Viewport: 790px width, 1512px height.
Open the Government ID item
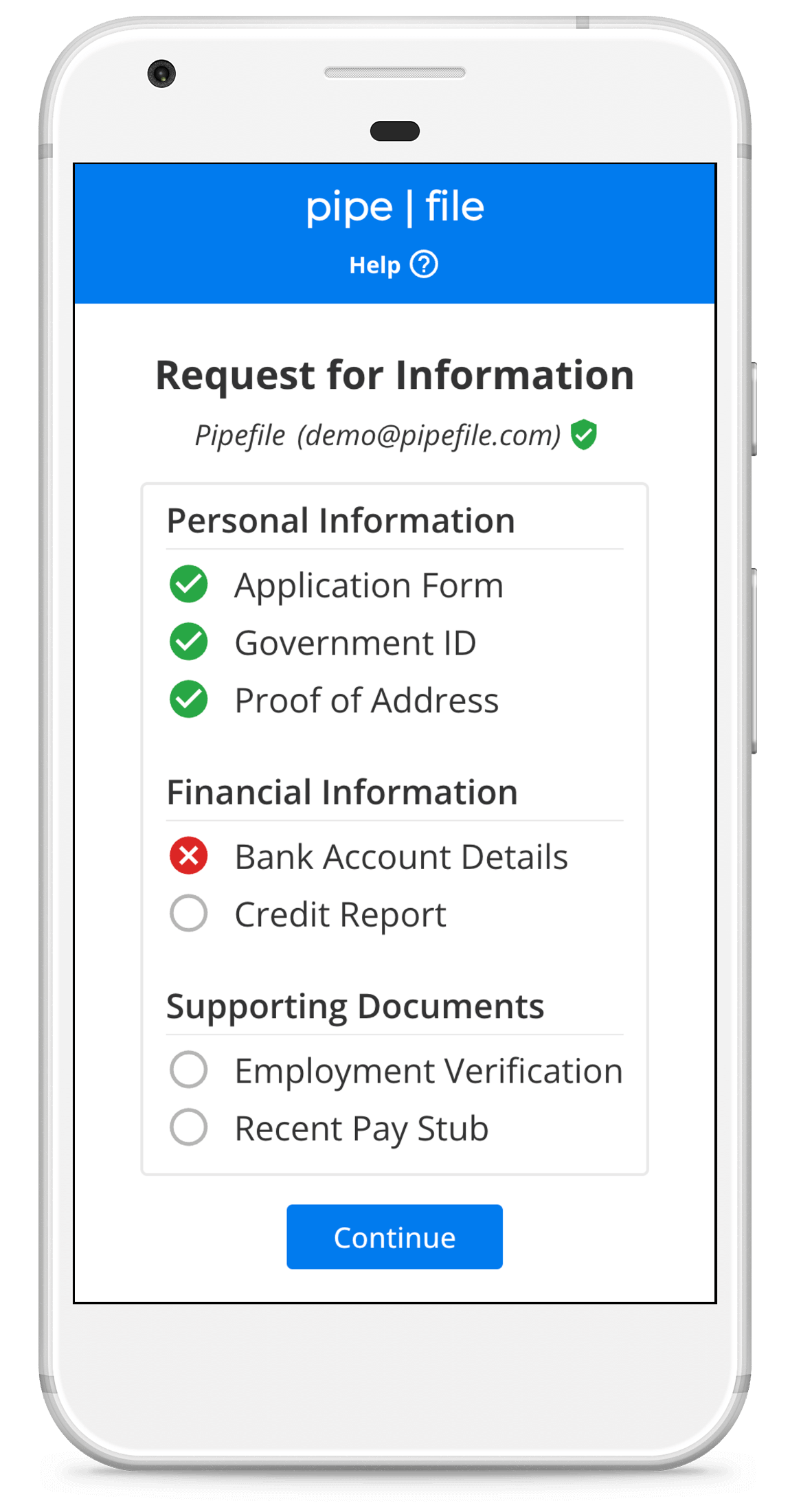coord(354,643)
